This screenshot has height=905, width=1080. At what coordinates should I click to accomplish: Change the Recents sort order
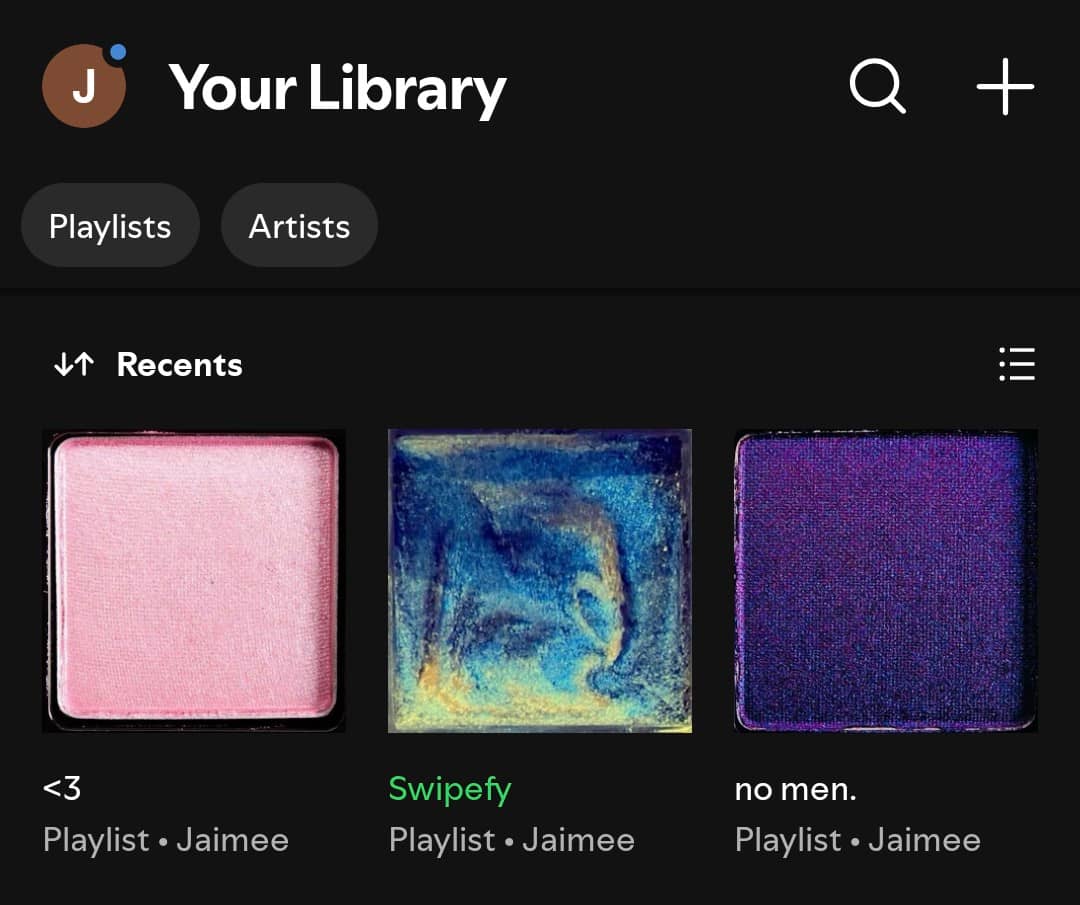click(148, 365)
